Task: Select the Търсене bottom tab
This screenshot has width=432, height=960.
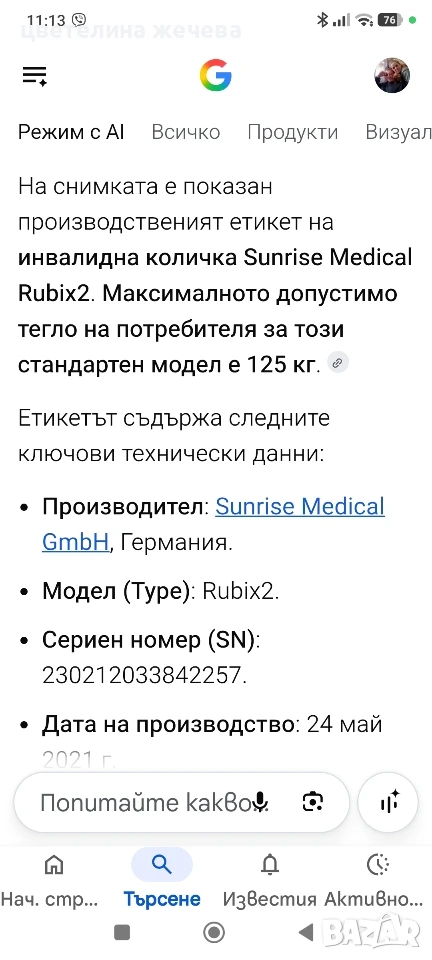Action: click(162, 880)
